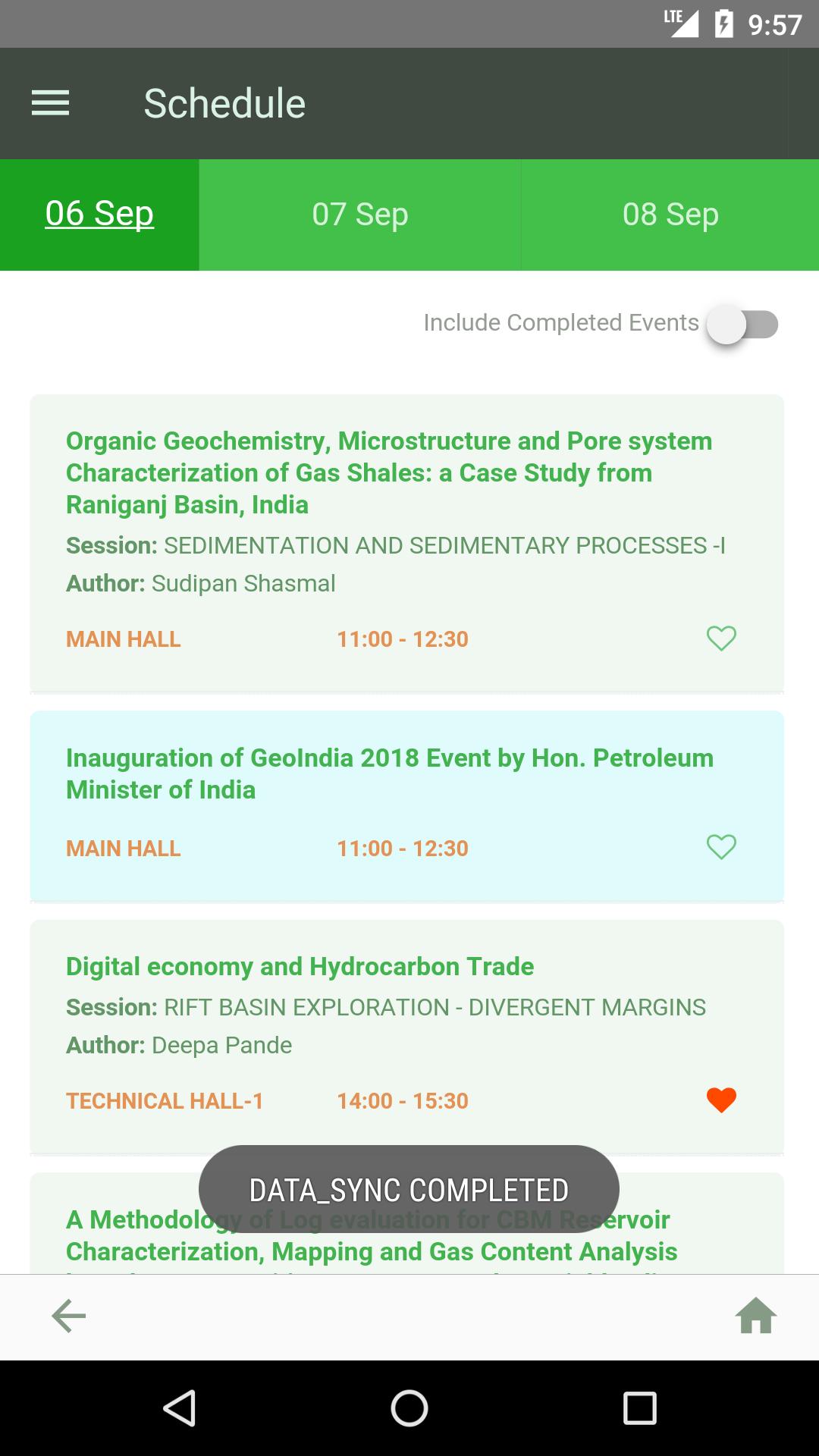Dismiss the DATA_SYNC COMPLETED toast message
819x1456 pixels.
409,1189
